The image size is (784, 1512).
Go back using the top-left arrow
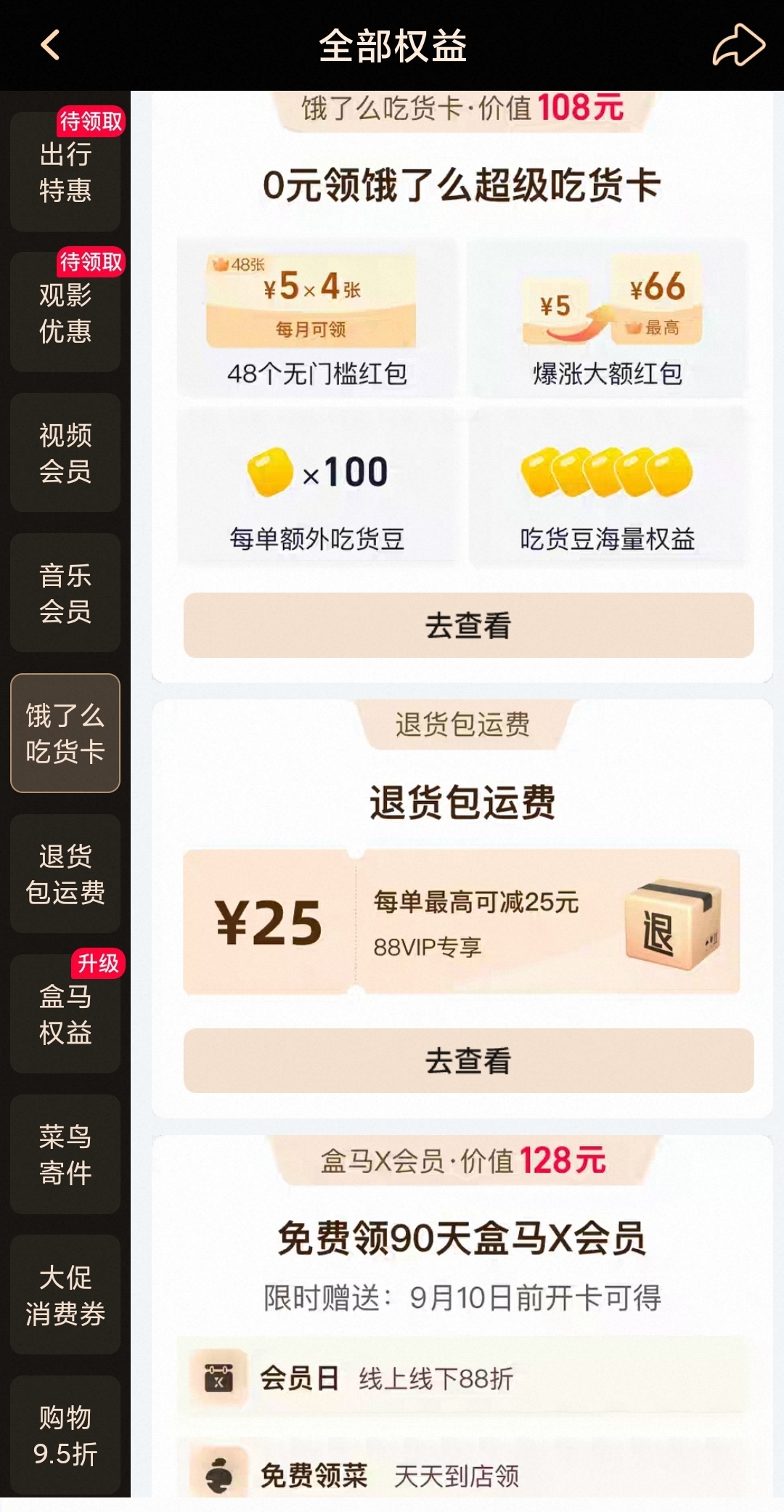coord(50,45)
